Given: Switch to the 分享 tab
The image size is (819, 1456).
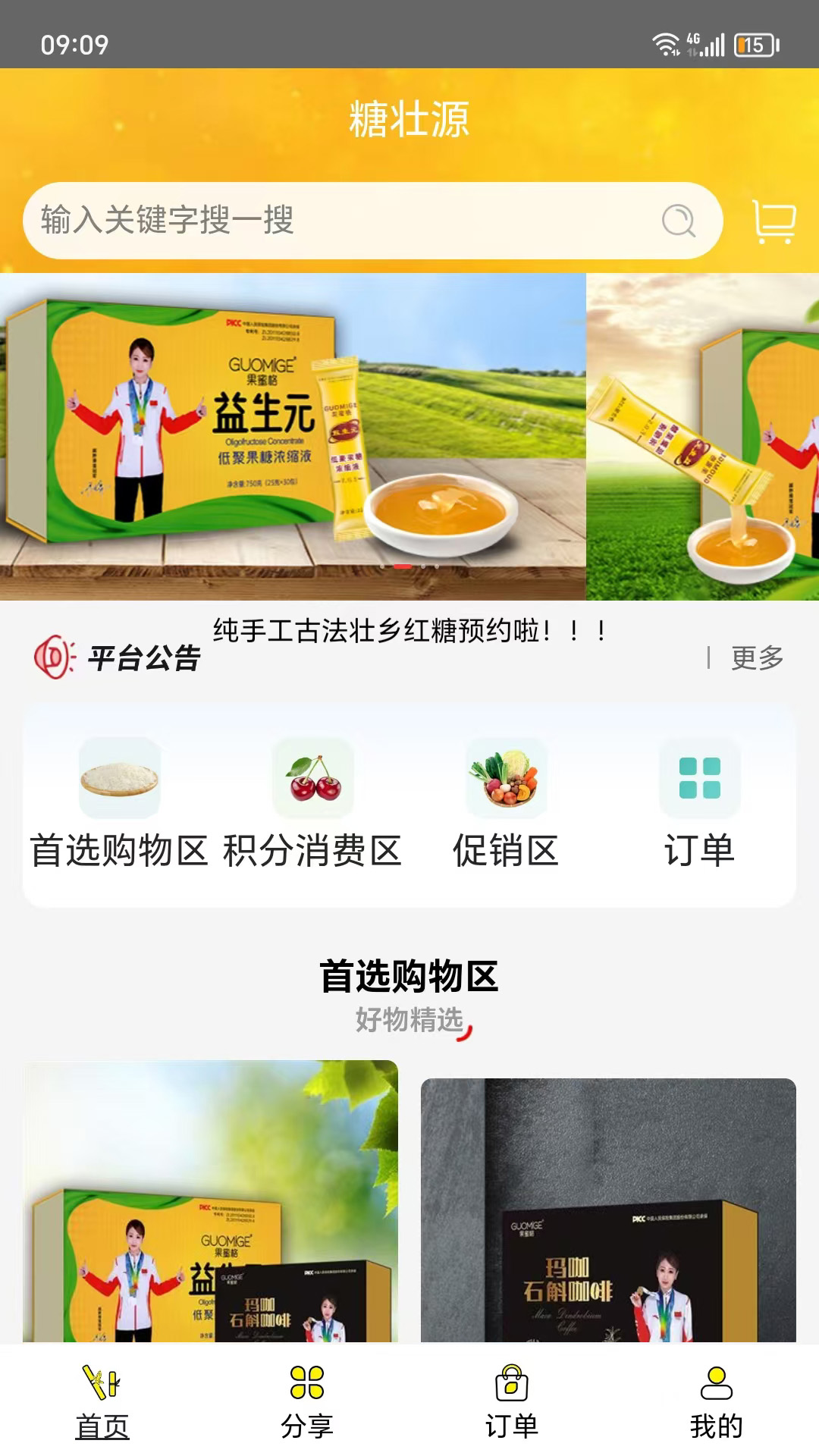Looking at the screenshot, I should (x=307, y=1403).
